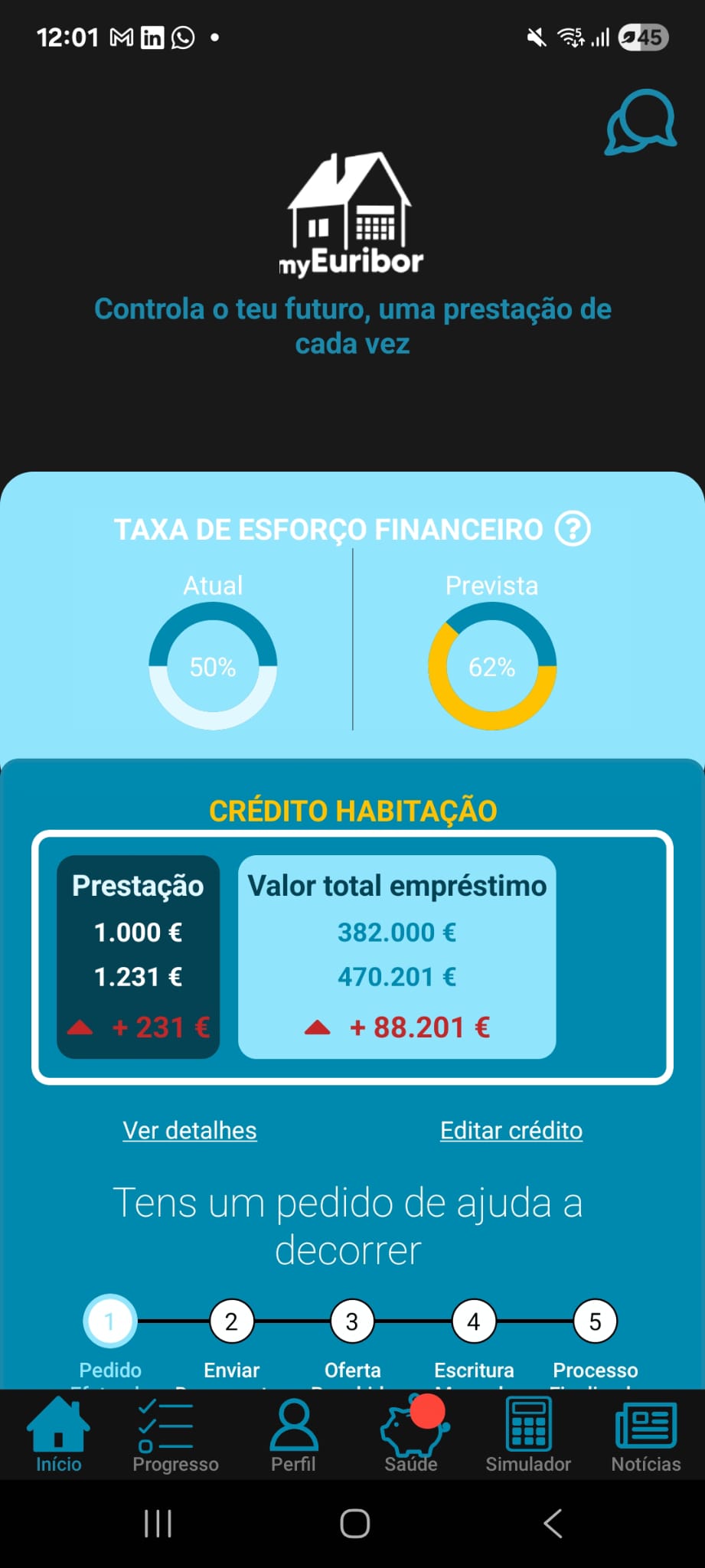Tap the Valor total empréstimo card
The width and height of the screenshot is (705, 1568).
(x=396, y=957)
